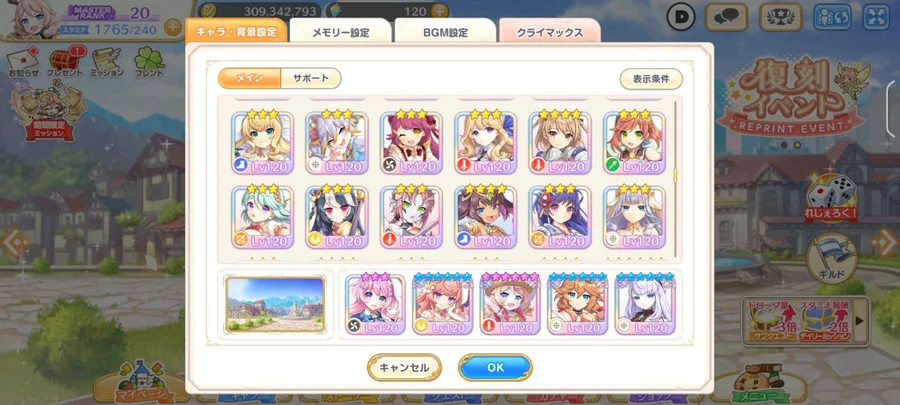Select the red-haired winking character
The height and width of the screenshot is (405, 900).
point(412,142)
